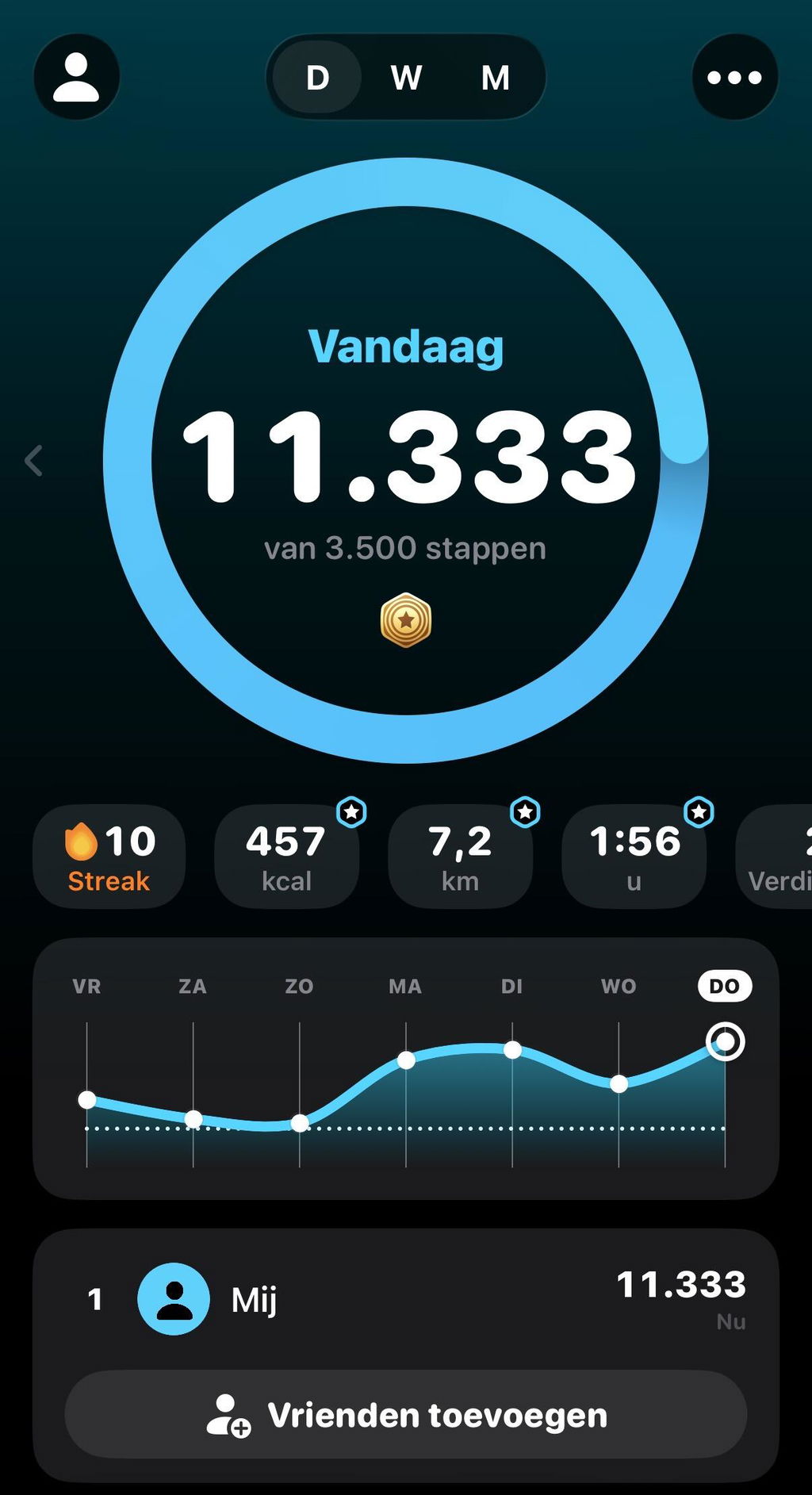Open the 7,2 km card
The image size is (812, 1495).
pos(460,857)
